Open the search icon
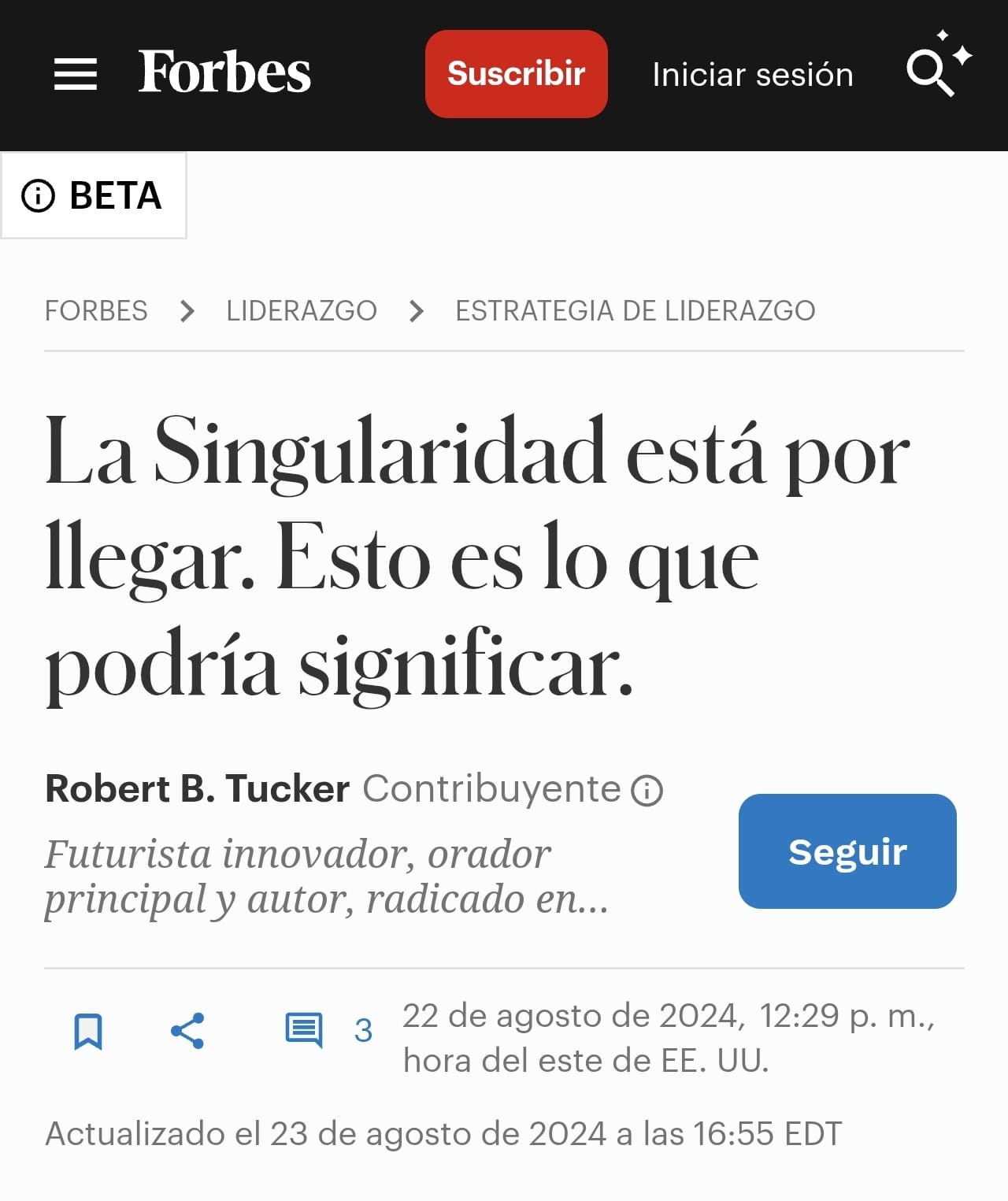Screen dimensions: 1008x1201 coord(938,65)
